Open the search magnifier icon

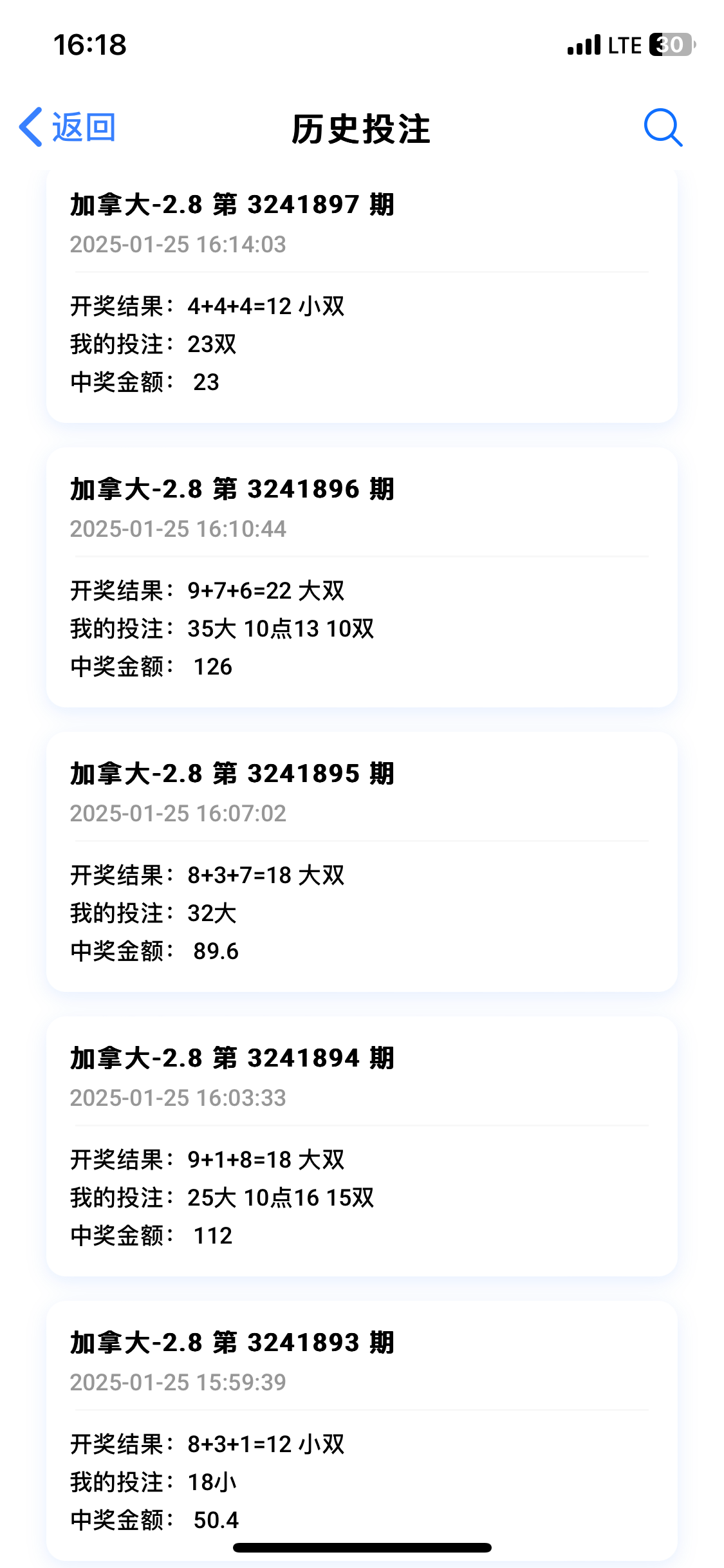pos(663,127)
